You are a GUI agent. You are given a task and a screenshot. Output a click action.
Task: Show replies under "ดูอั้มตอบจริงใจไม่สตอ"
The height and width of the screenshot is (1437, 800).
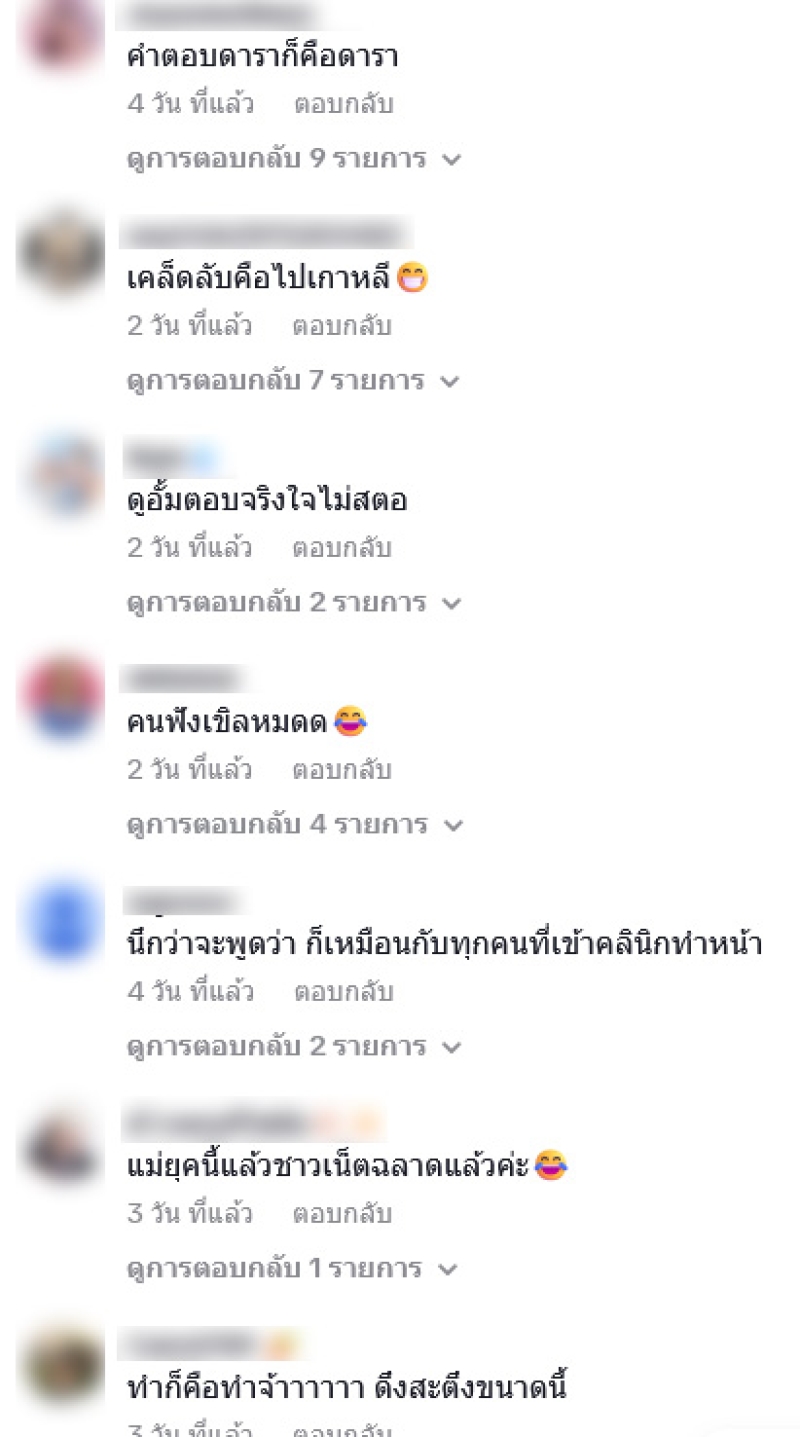click(x=293, y=603)
